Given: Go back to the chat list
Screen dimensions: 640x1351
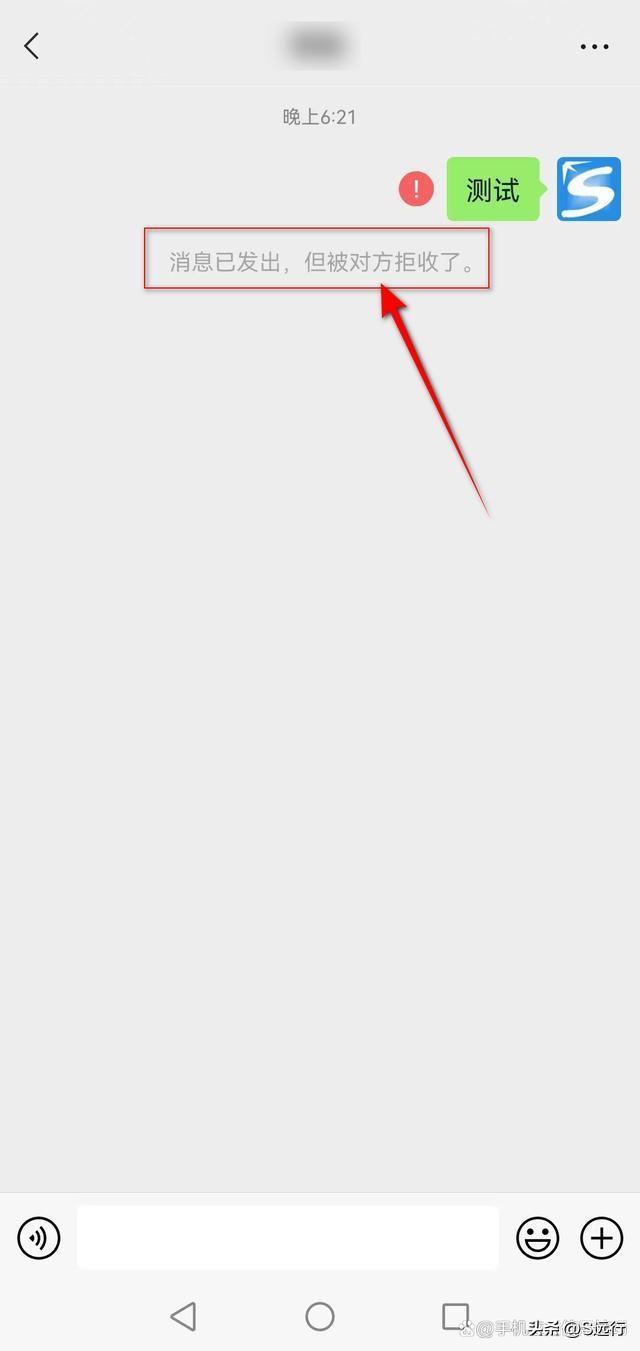Looking at the screenshot, I should 32,46.
